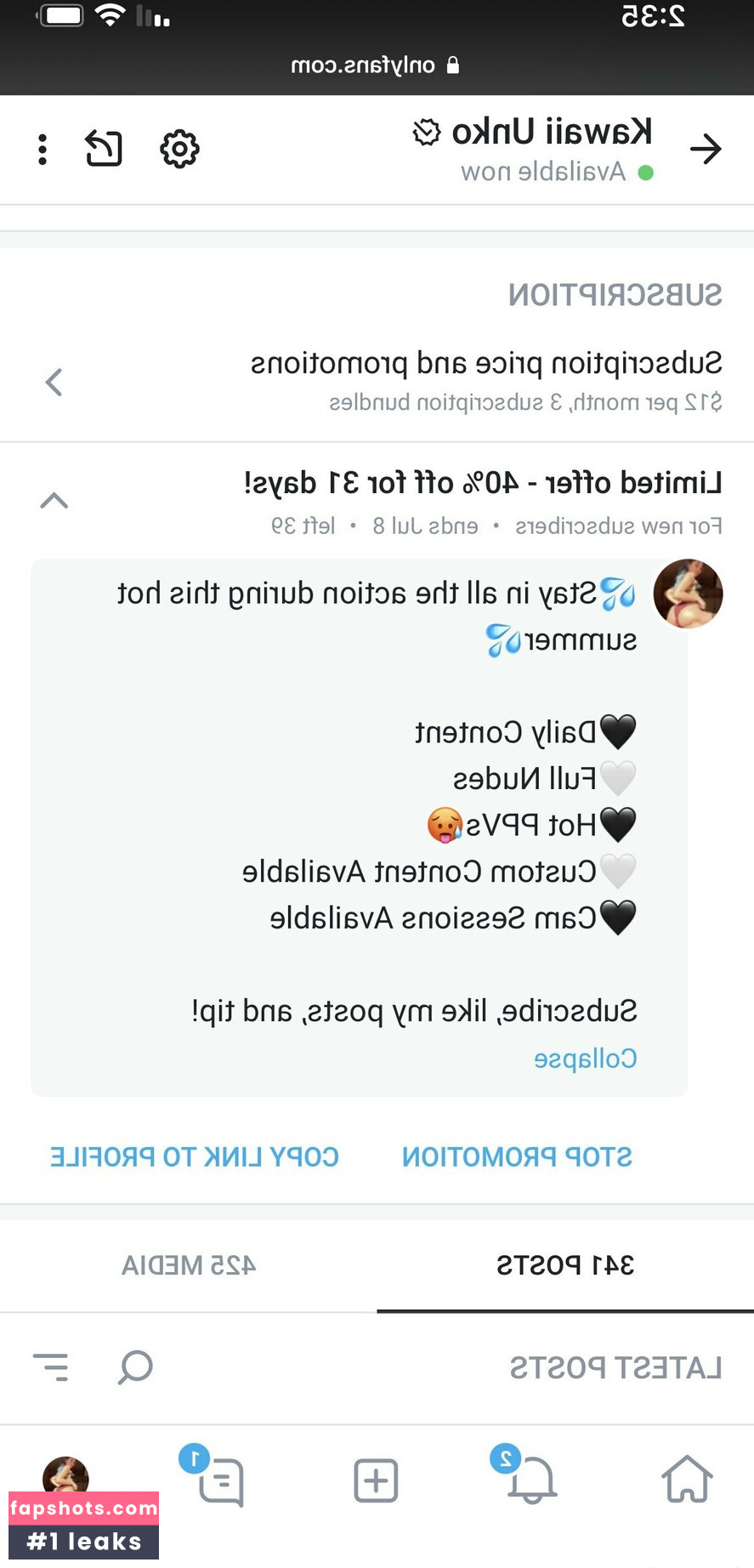Open the notifications bell
754x1568 pixels.
(531, 1480)
